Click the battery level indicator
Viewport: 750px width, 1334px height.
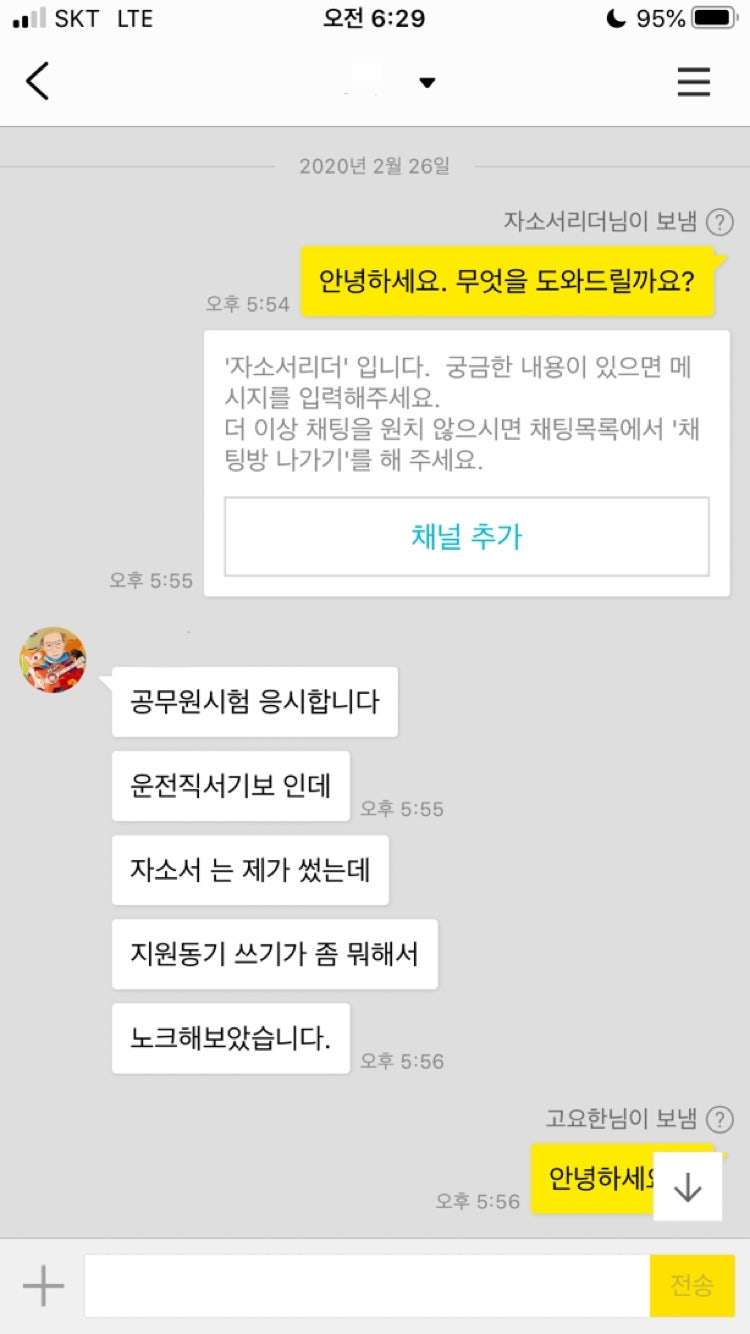[714, 17]
